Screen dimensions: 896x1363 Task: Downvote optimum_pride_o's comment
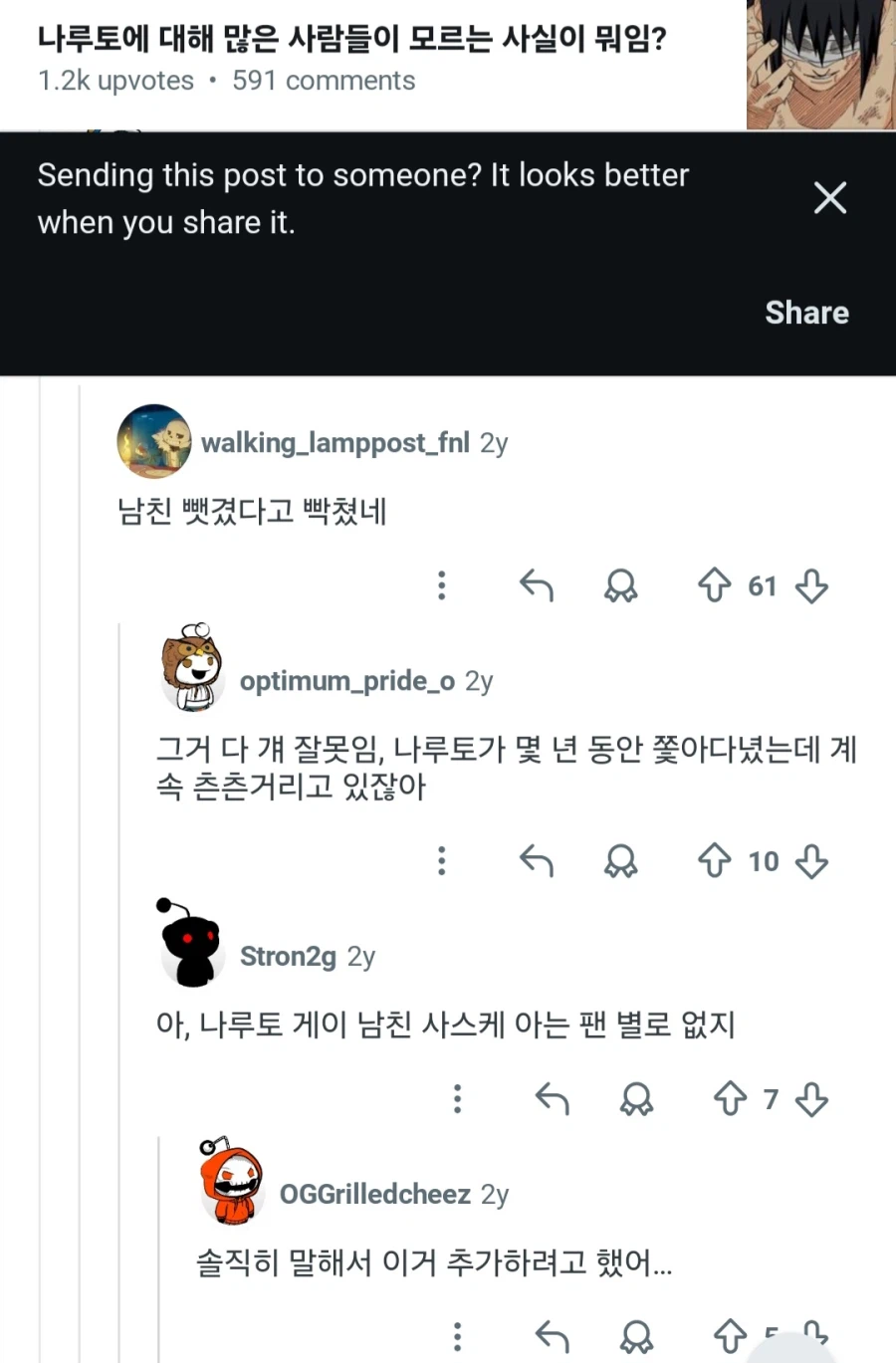812,860
